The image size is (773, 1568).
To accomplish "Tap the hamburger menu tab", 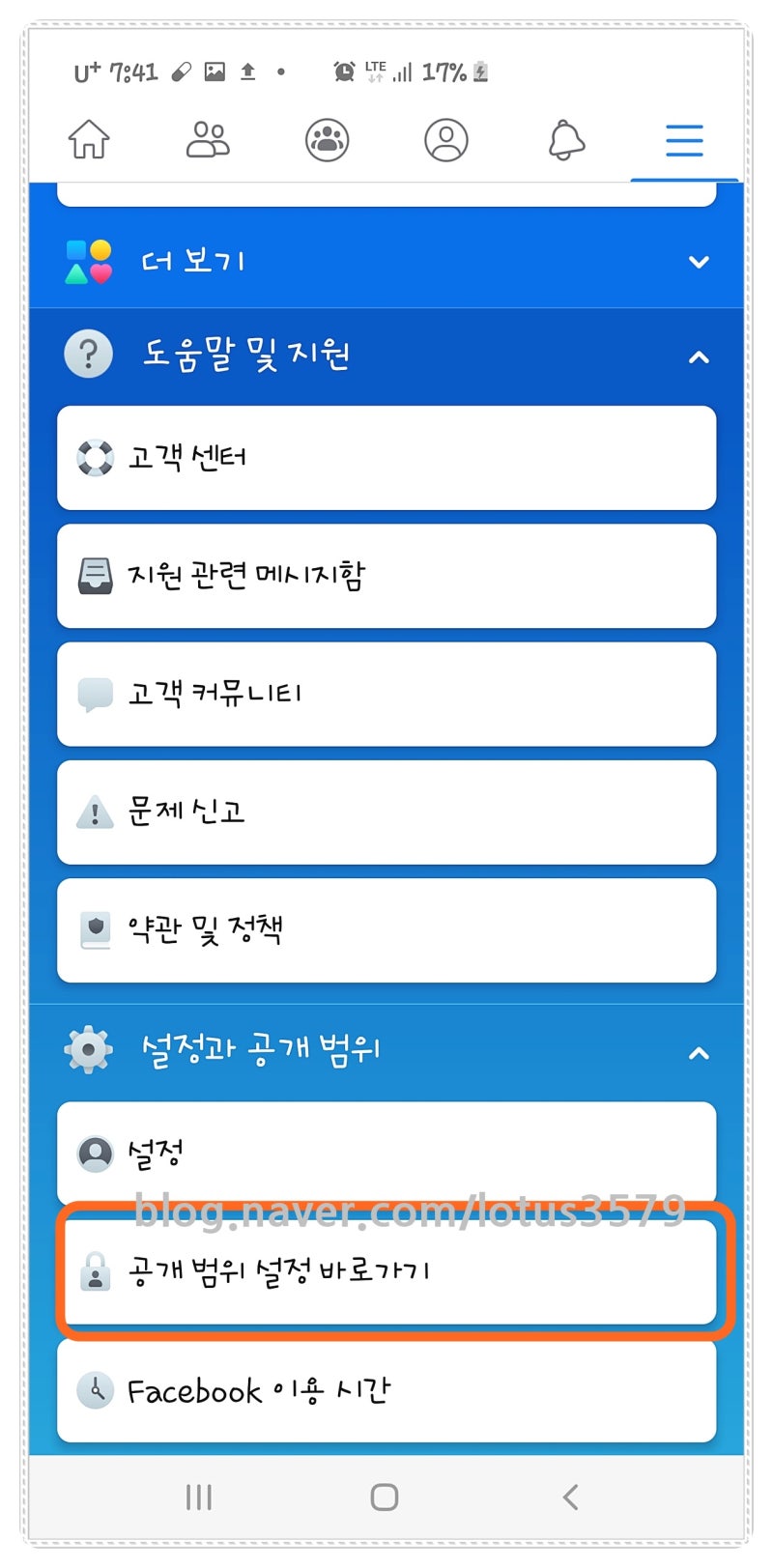I will 684,140.
